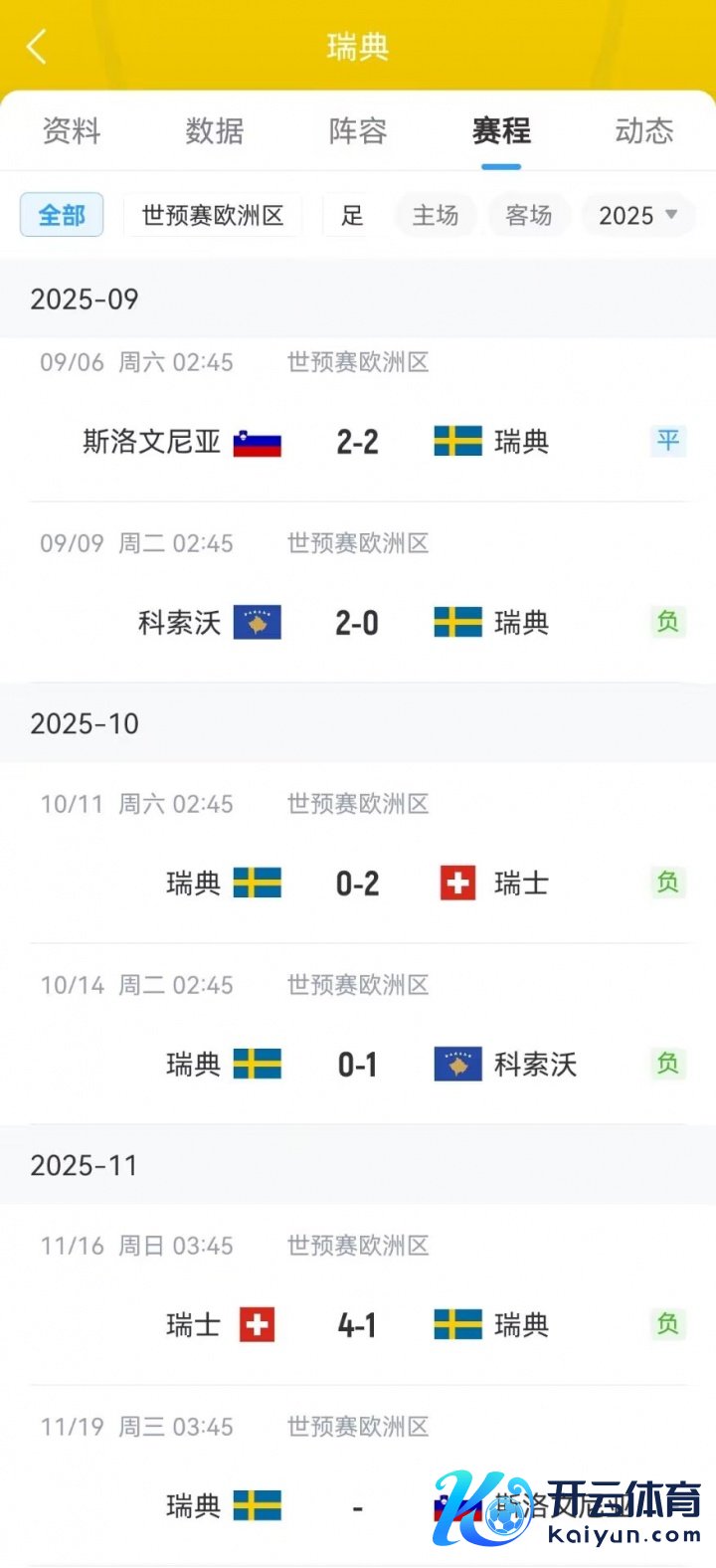Show only 客场 matches
The image size is (716, 1568).
(528, 215)
